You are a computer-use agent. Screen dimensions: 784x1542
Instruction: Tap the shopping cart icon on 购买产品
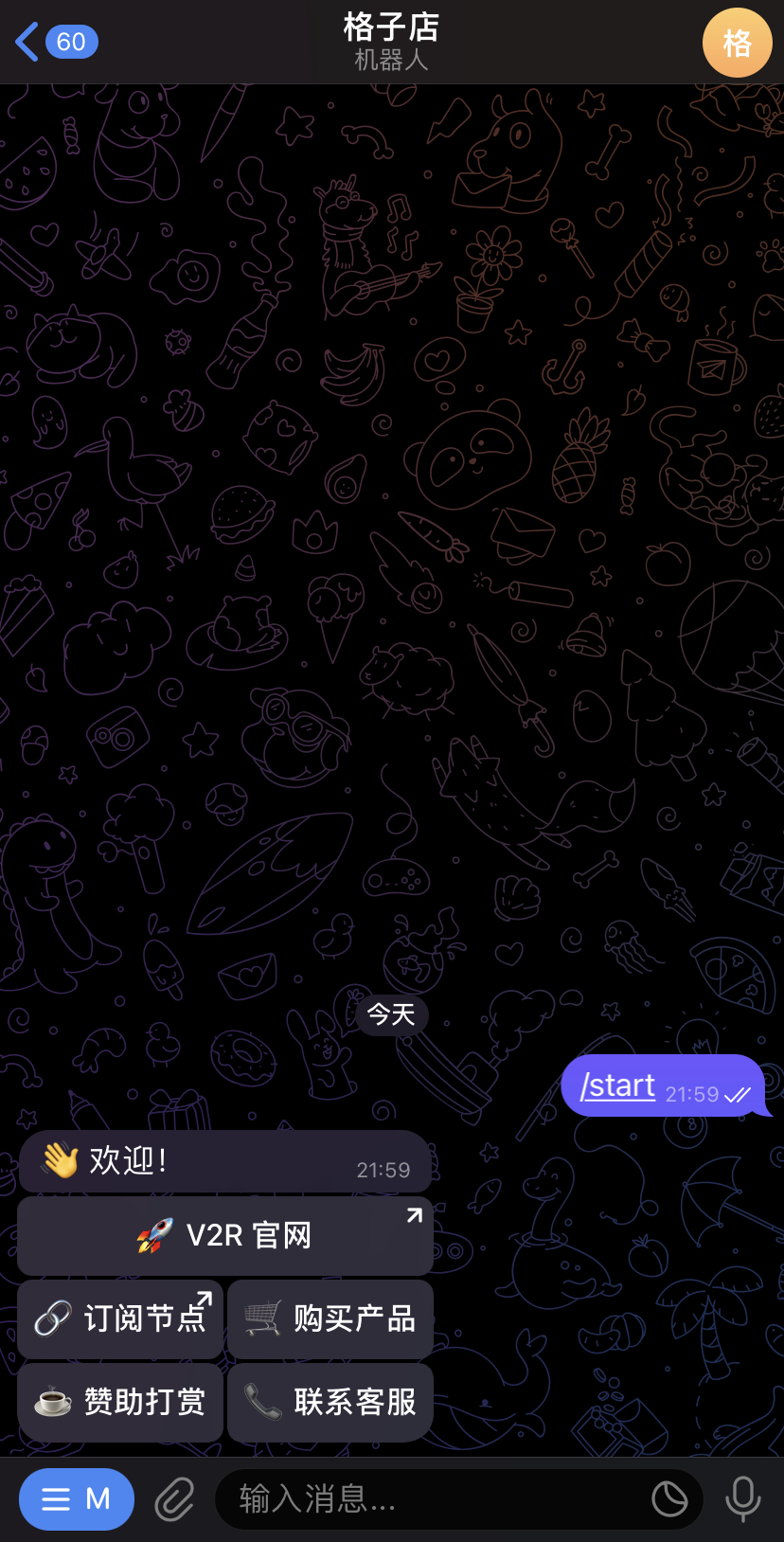(260, 1318)
